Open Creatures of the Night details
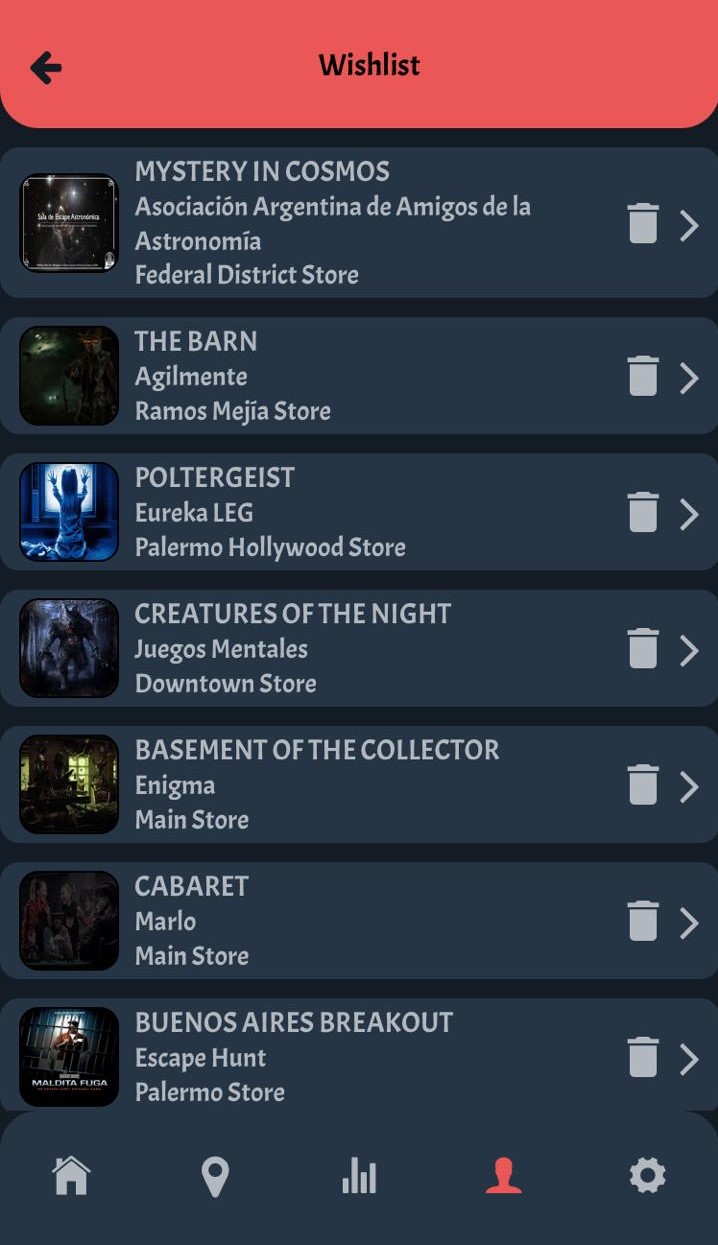The image size is (718, 1245). (689, 650)
